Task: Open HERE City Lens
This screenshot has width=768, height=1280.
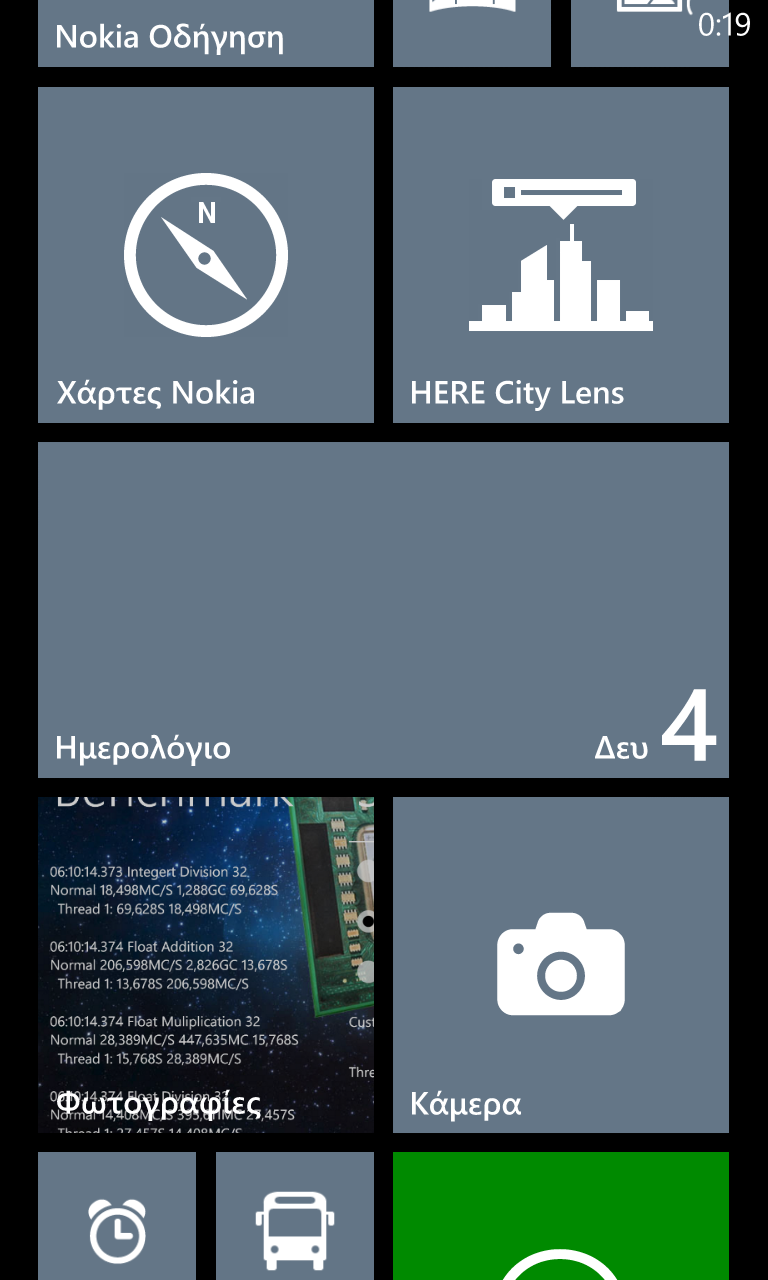Action: click(x=561, y=255)
